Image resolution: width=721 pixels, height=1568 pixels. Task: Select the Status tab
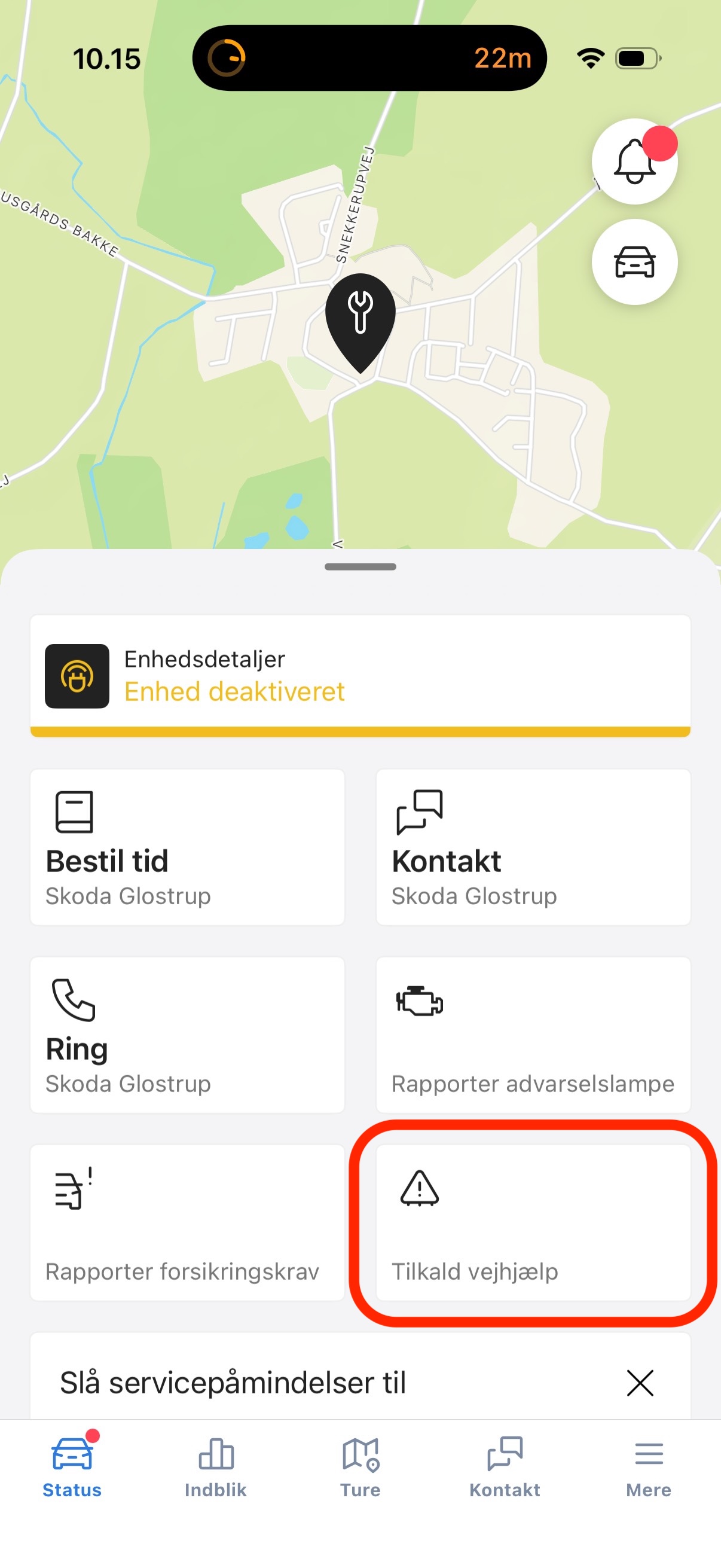(x=72, y=1467)
